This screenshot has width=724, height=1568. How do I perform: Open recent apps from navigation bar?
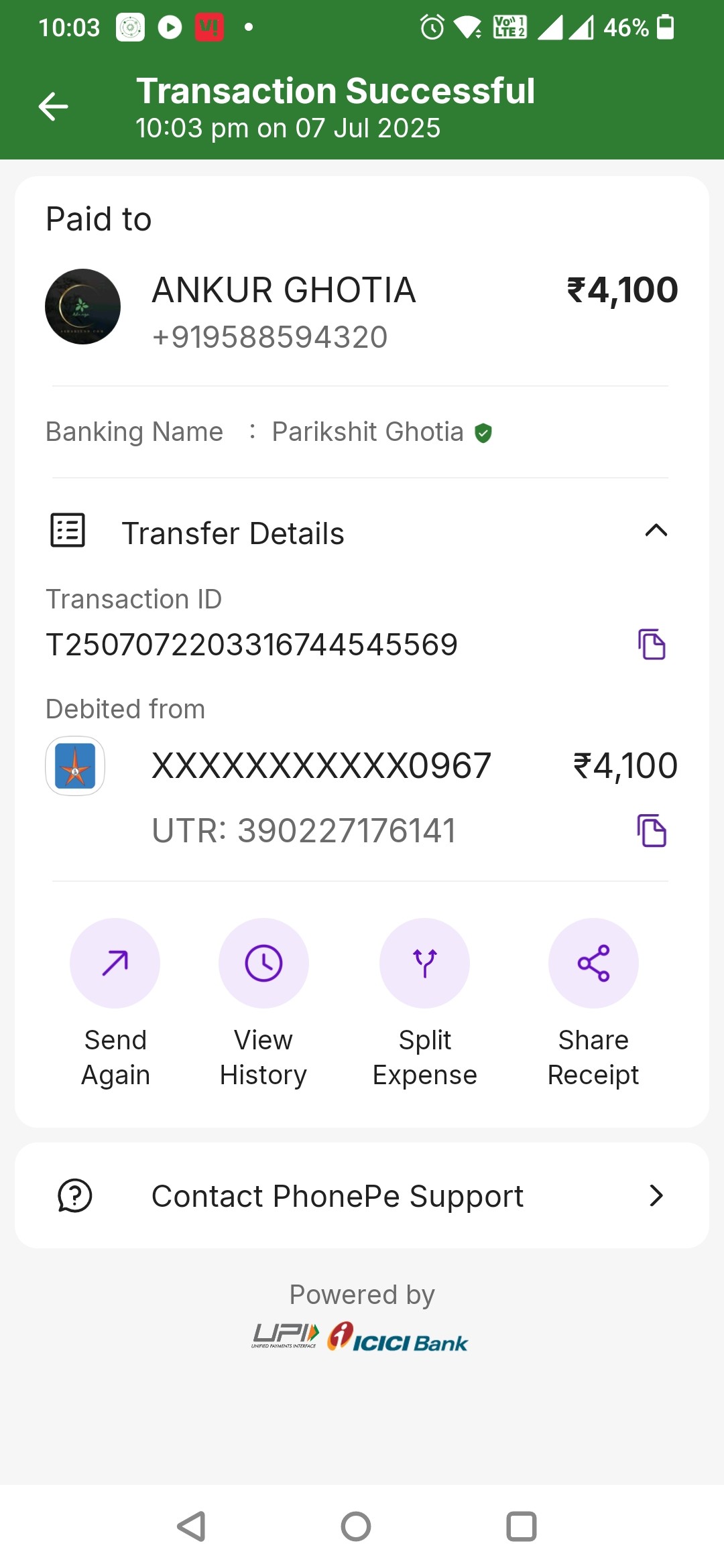coord(521,1527)
